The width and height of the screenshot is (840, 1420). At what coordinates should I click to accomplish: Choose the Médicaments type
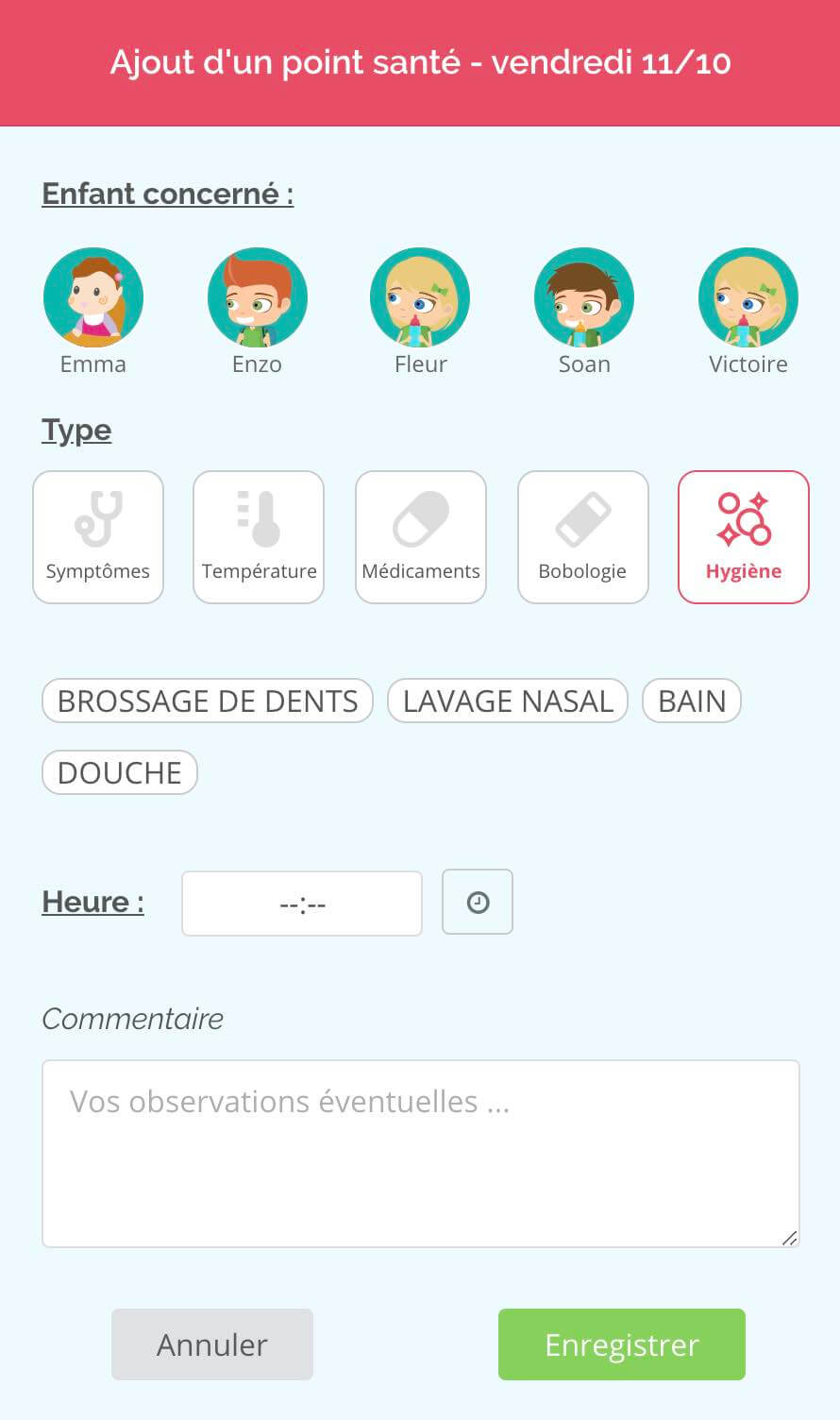[x=421, y=537]
